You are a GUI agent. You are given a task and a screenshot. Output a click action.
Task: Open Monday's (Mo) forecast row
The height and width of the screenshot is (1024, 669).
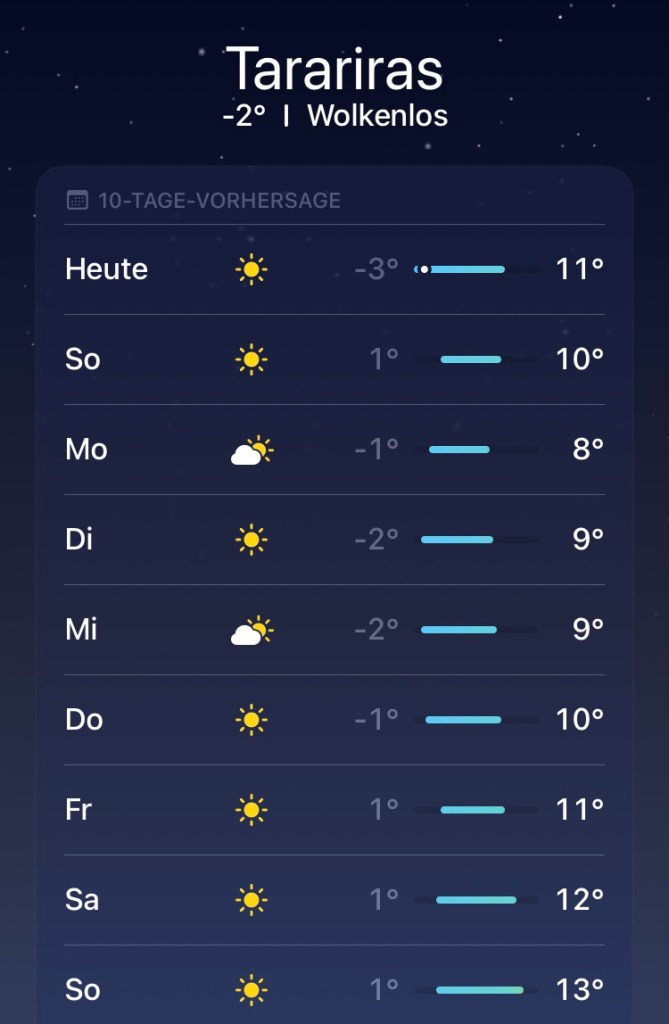(x=334, y=449)
